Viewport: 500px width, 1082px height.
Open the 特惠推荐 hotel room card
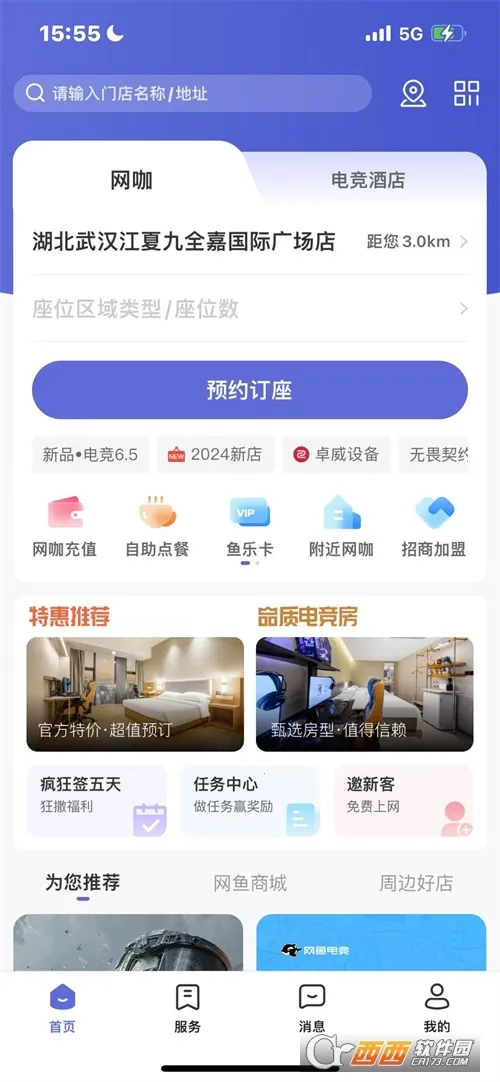pyautogui.click(x=135, y=694)
